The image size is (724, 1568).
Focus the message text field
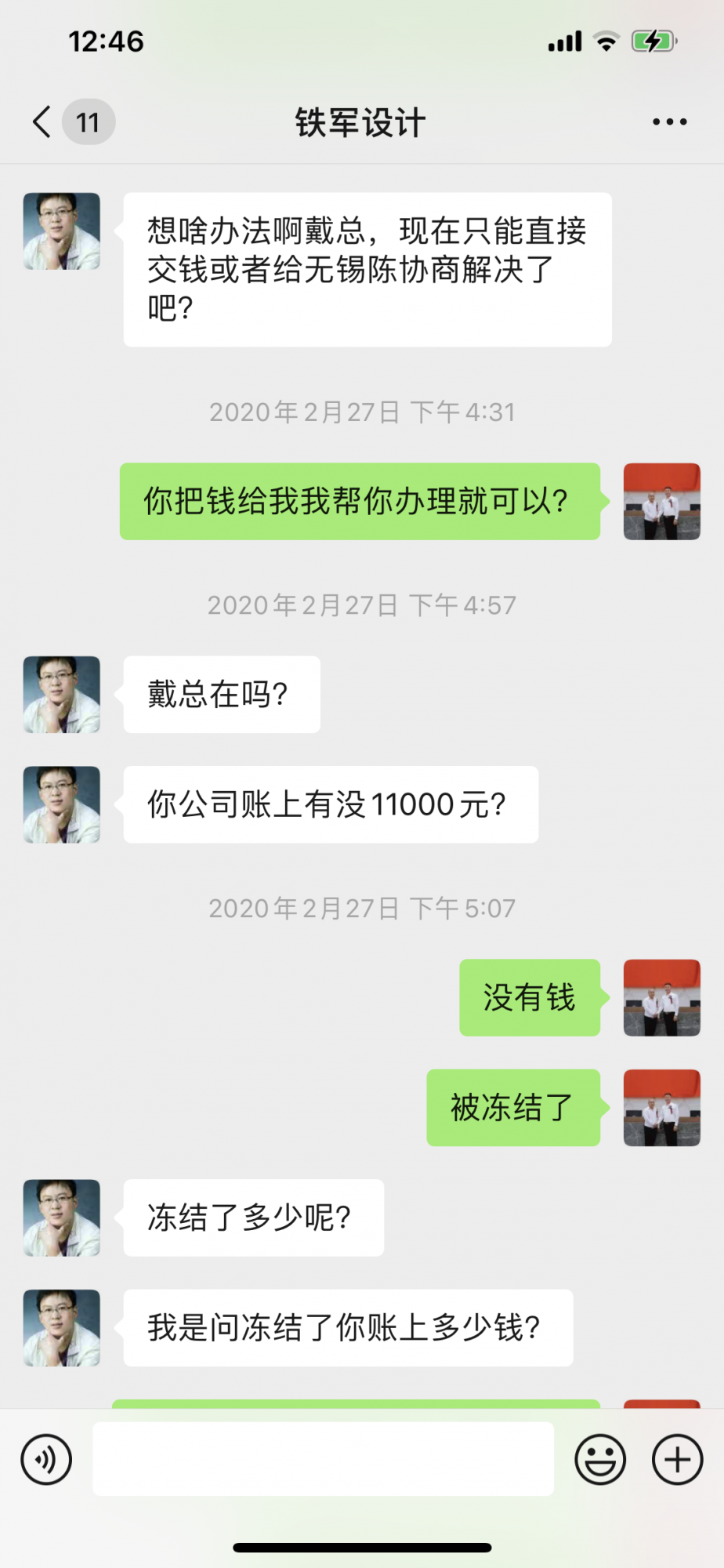click(323, 1459)
